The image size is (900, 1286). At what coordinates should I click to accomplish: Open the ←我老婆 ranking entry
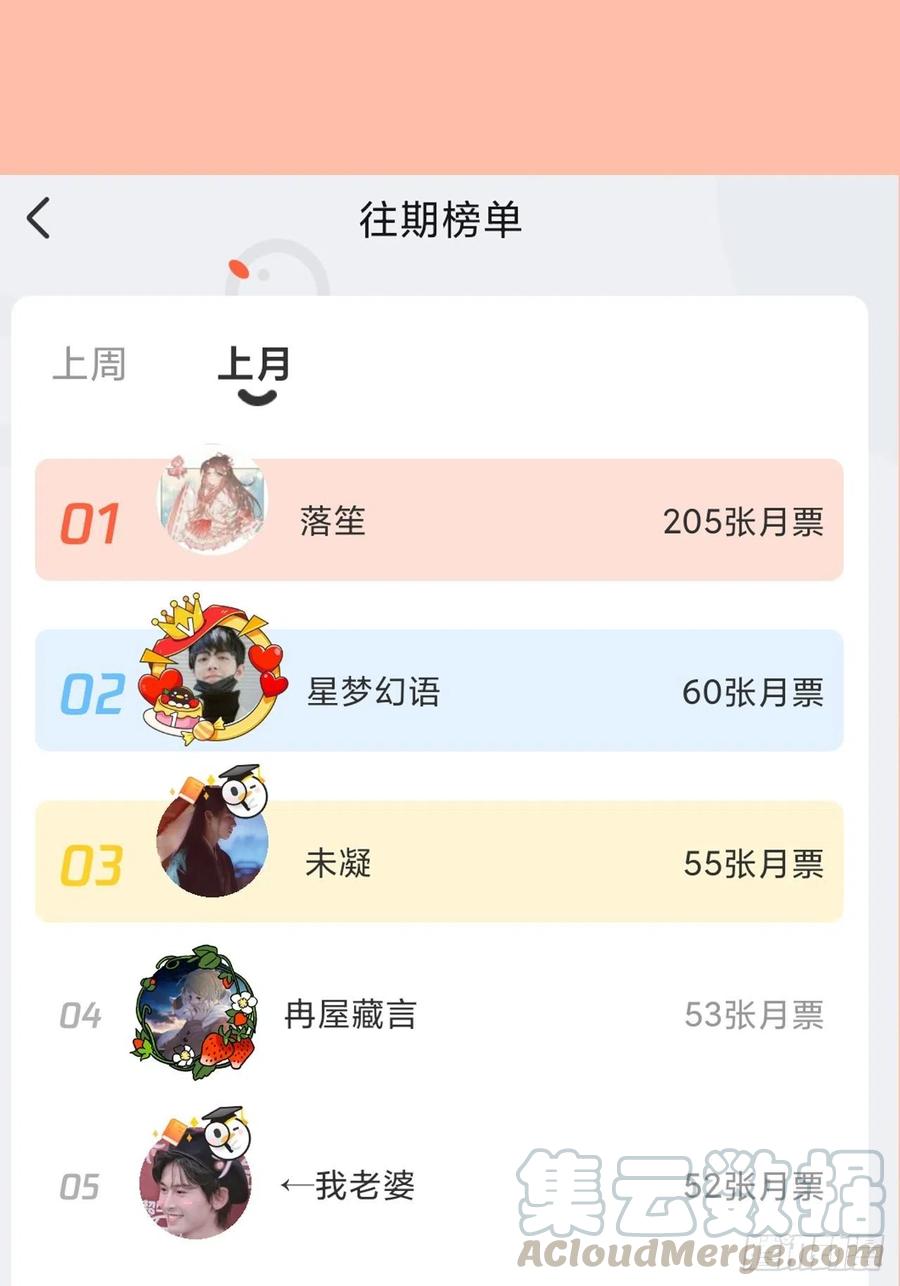pyautogui.click(x=439, y=1187)
